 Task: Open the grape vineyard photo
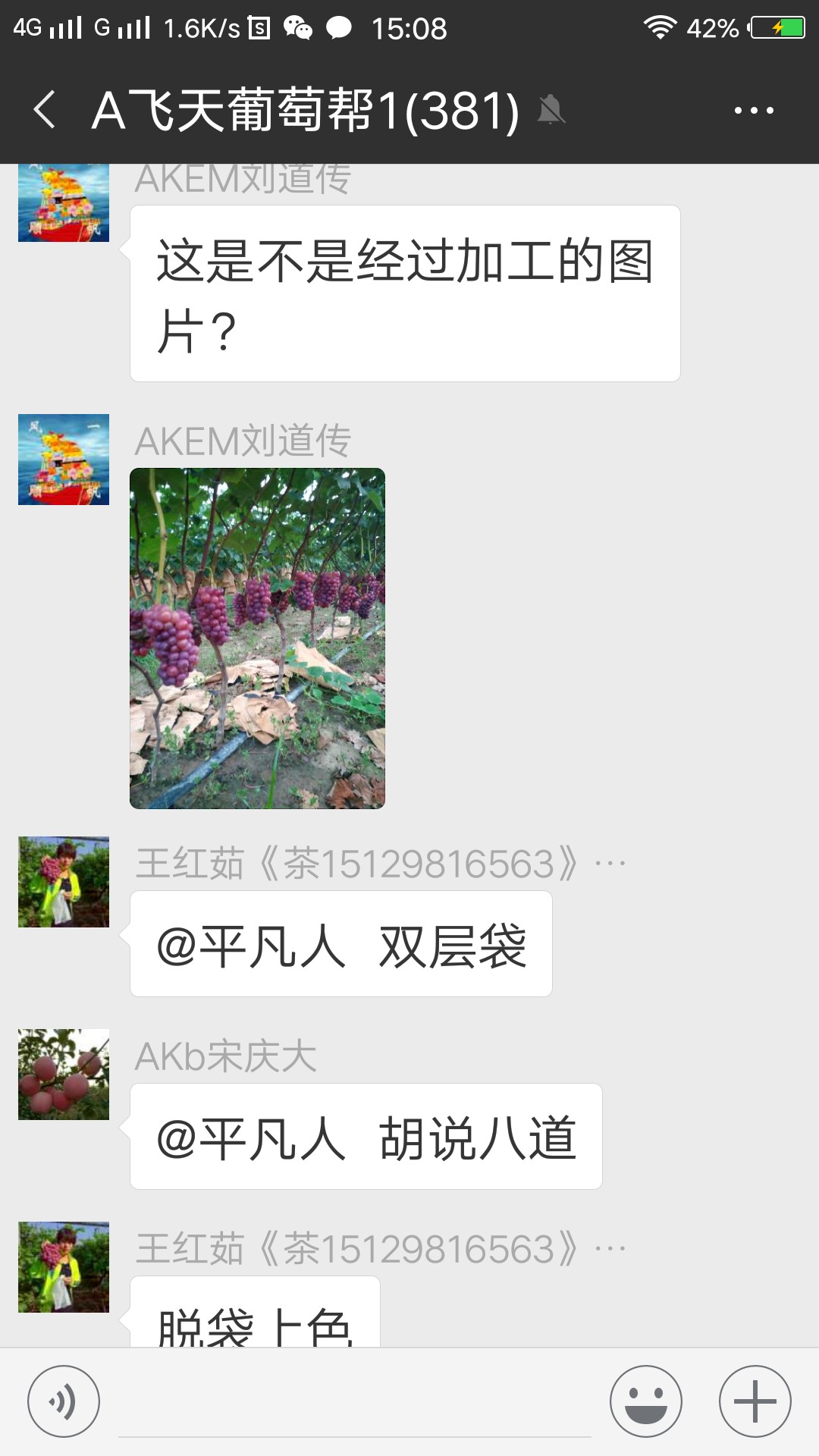click(257, 639)
